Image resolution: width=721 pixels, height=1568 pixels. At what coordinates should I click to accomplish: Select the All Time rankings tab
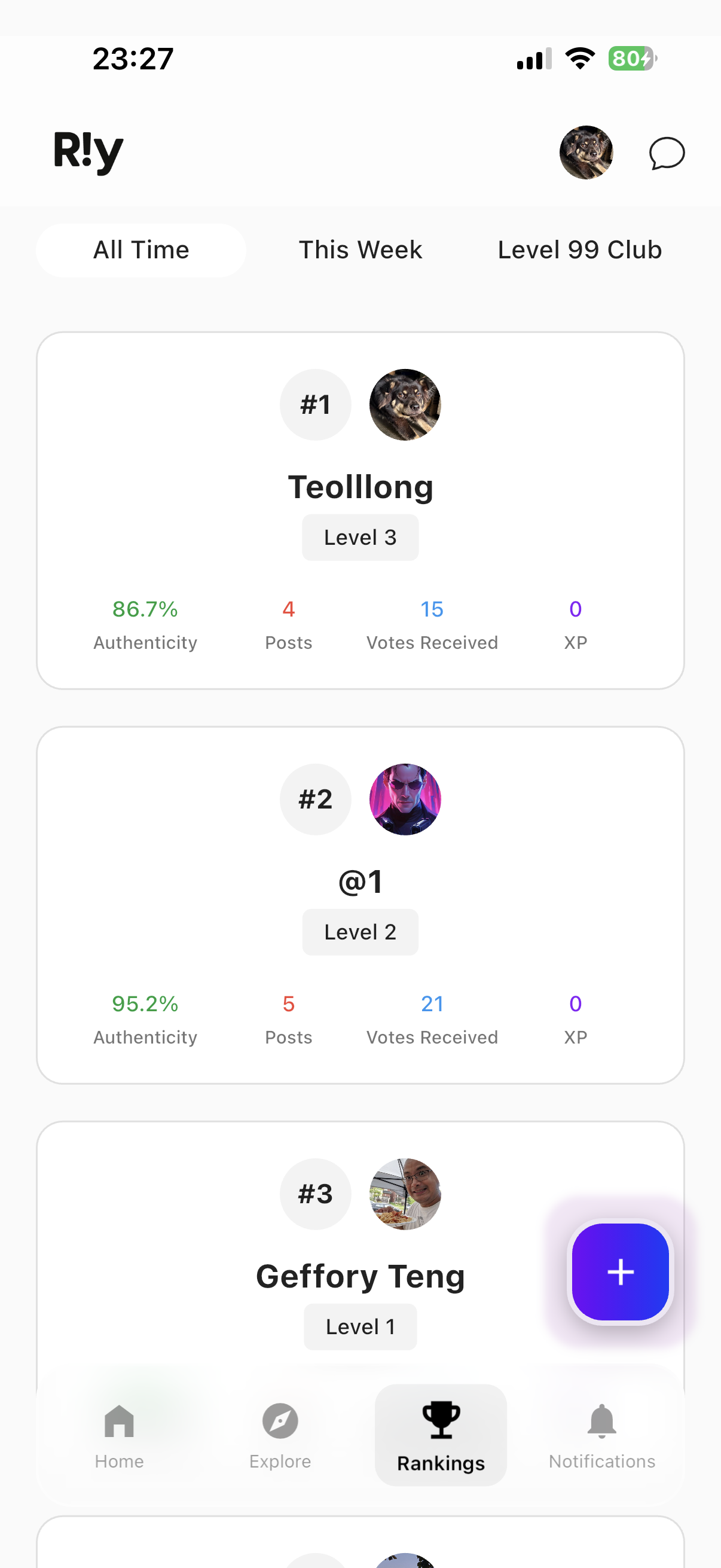[x=141, y=250]
